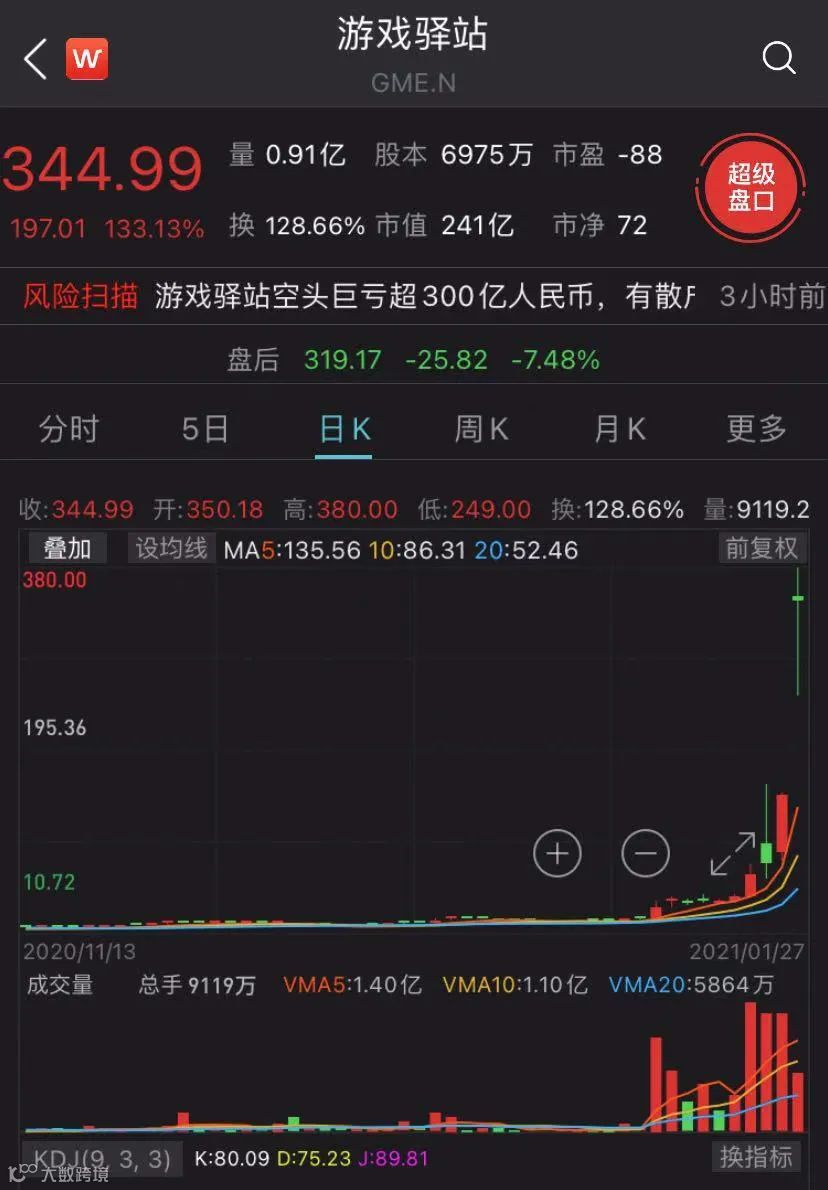Switch to the 分时 chart tab

[69, 430]
